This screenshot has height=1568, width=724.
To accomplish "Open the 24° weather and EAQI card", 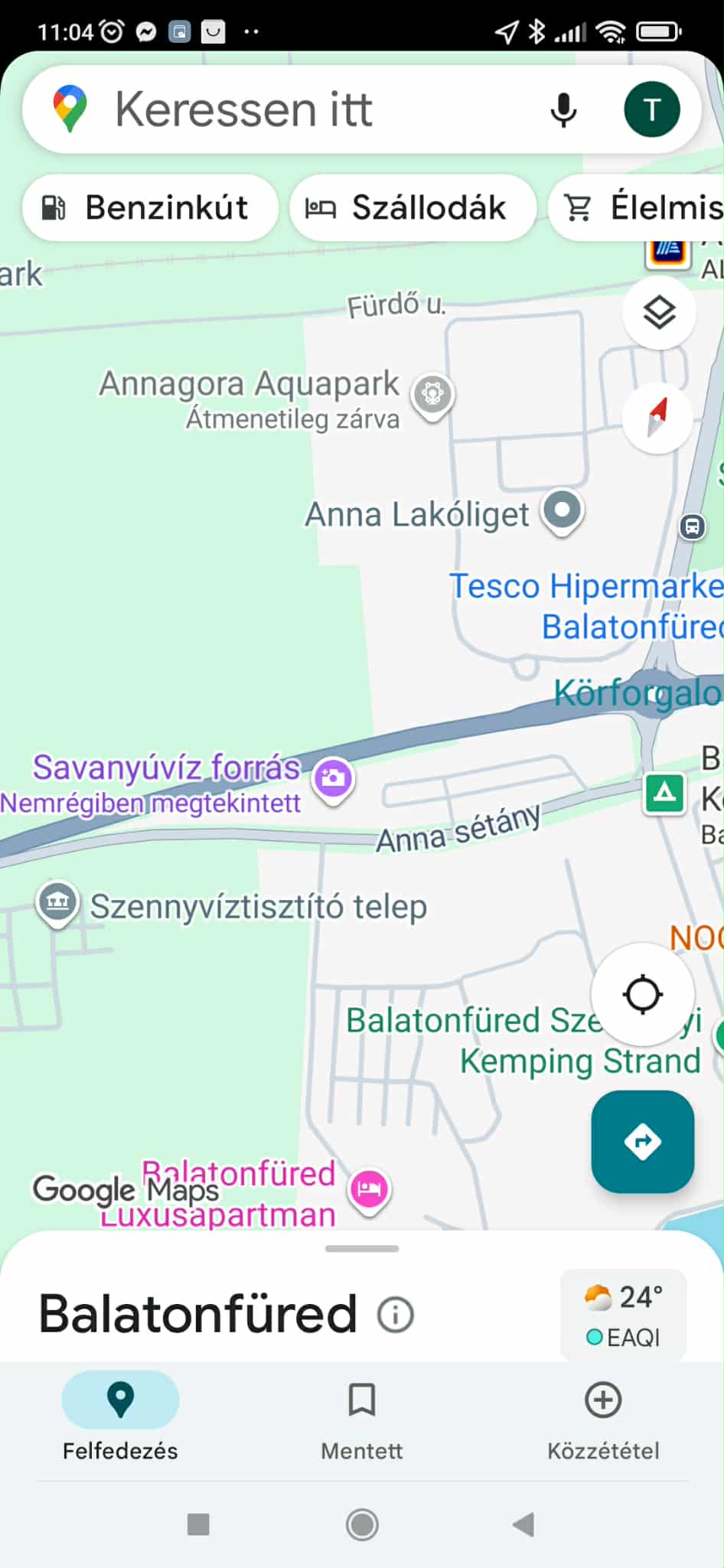I will coord(623,1315).
